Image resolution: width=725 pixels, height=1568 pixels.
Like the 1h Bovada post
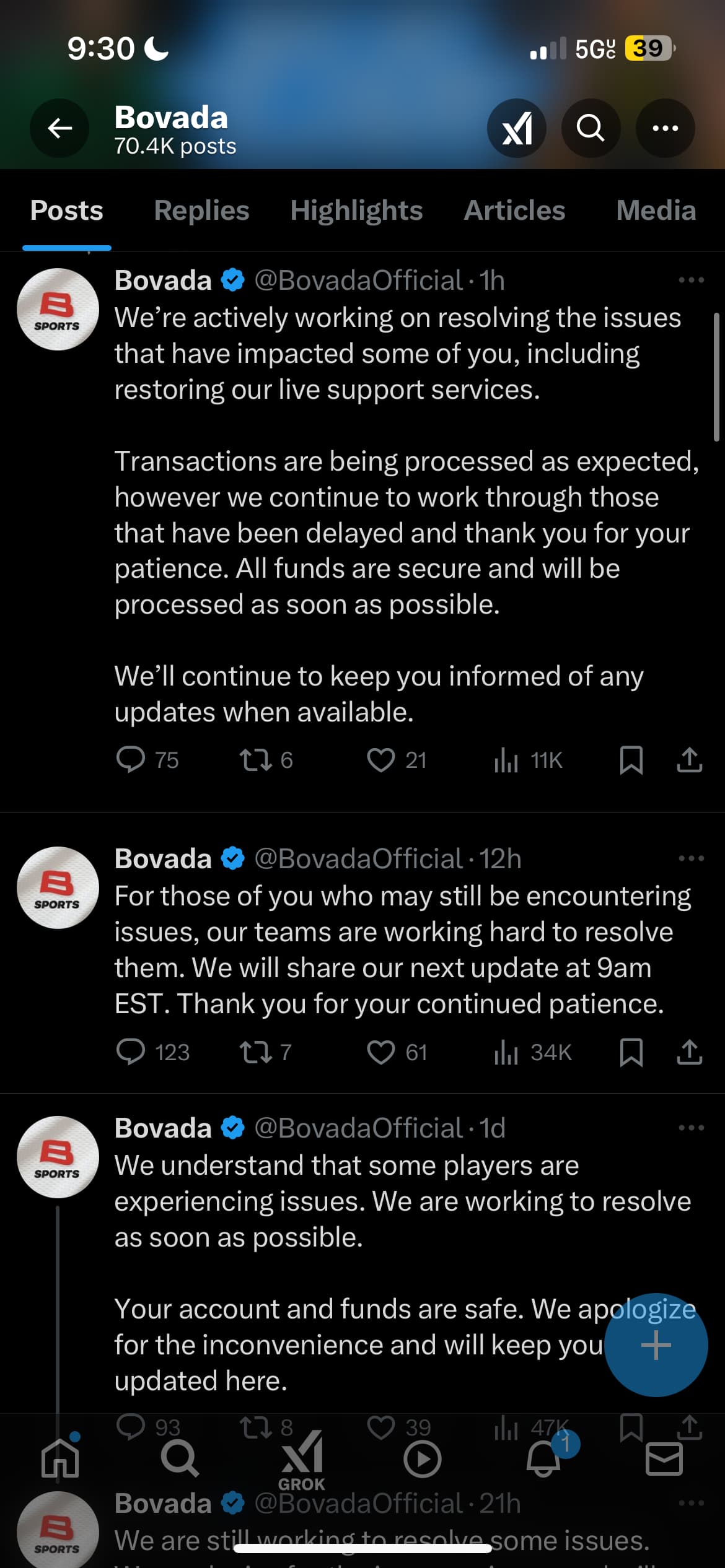[x=380, y=760]
